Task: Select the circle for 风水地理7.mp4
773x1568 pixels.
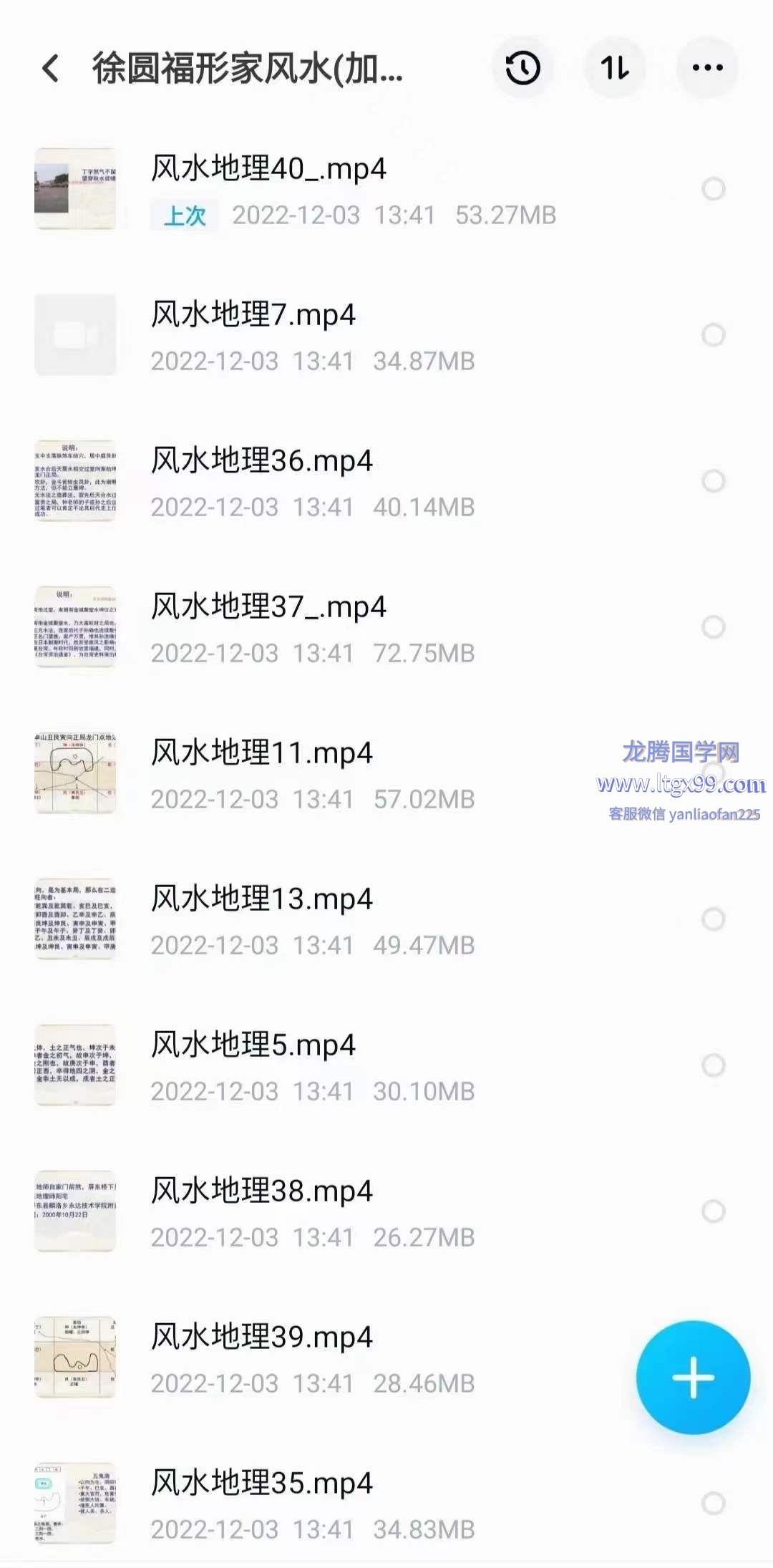Action: click(713, 334)
